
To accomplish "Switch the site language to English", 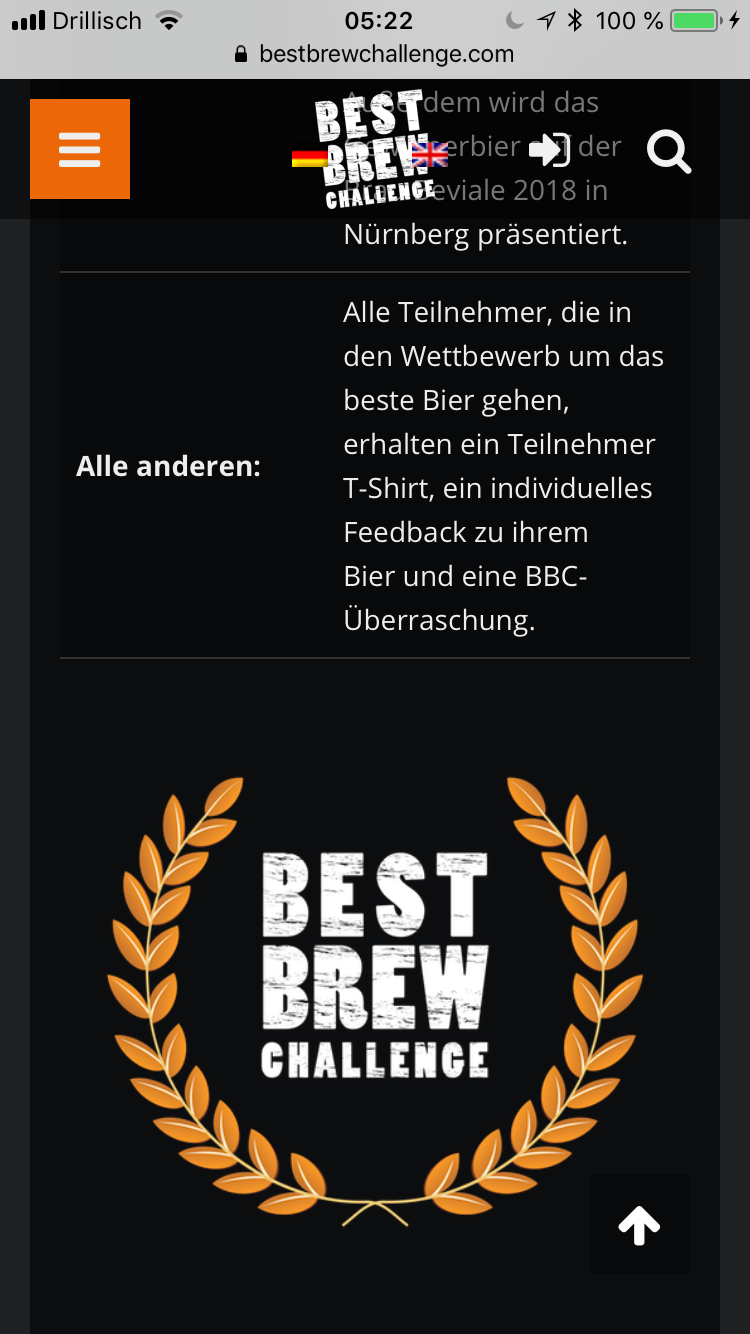I will [430, 154].
